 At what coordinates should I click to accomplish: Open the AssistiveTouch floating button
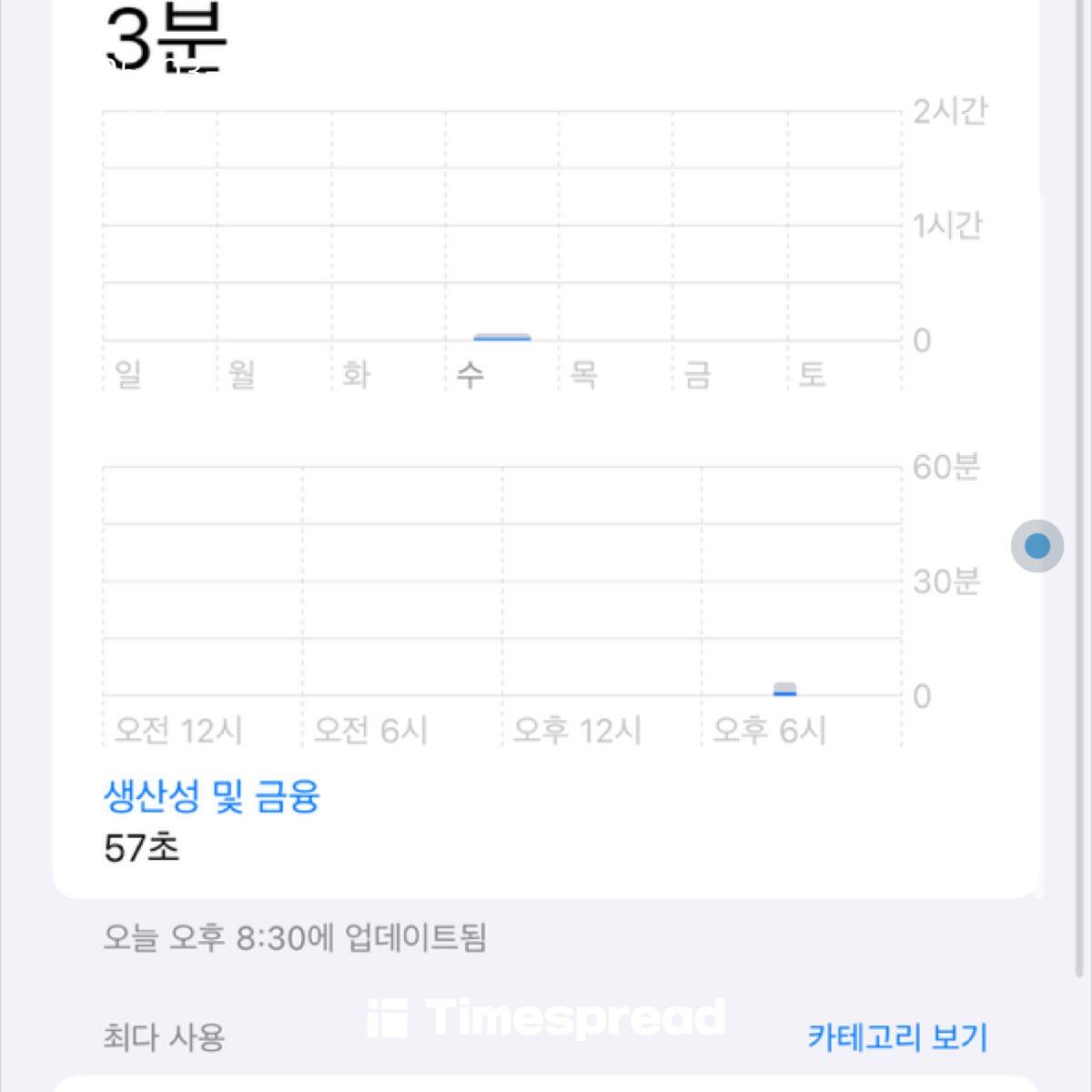pos(1037,546)
